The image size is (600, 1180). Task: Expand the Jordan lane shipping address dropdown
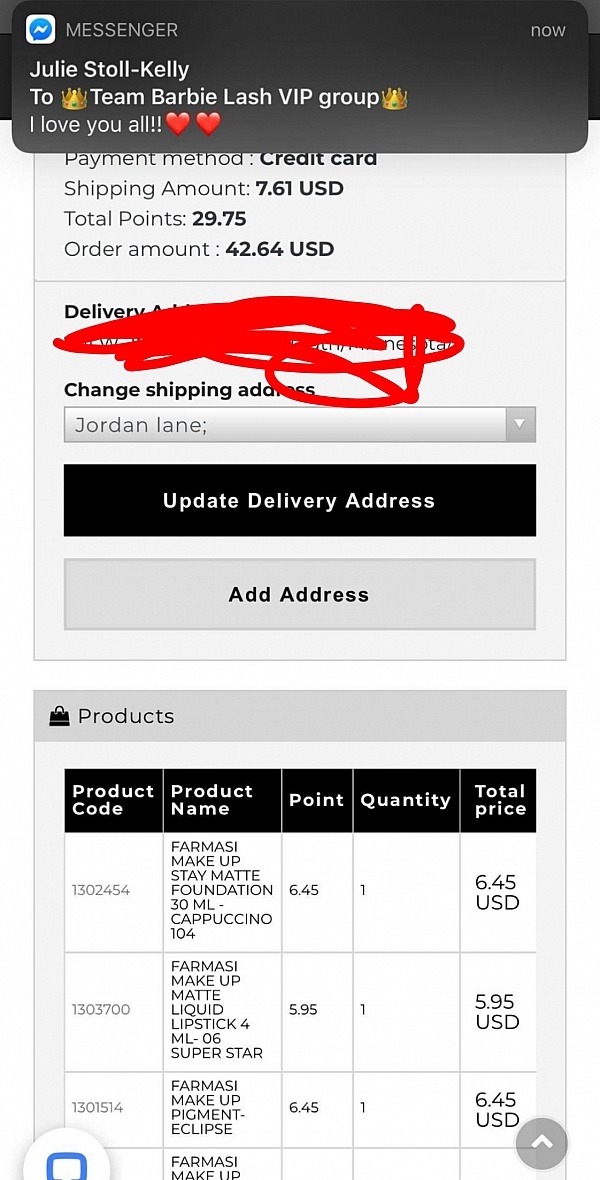click(x=300, y=424)
